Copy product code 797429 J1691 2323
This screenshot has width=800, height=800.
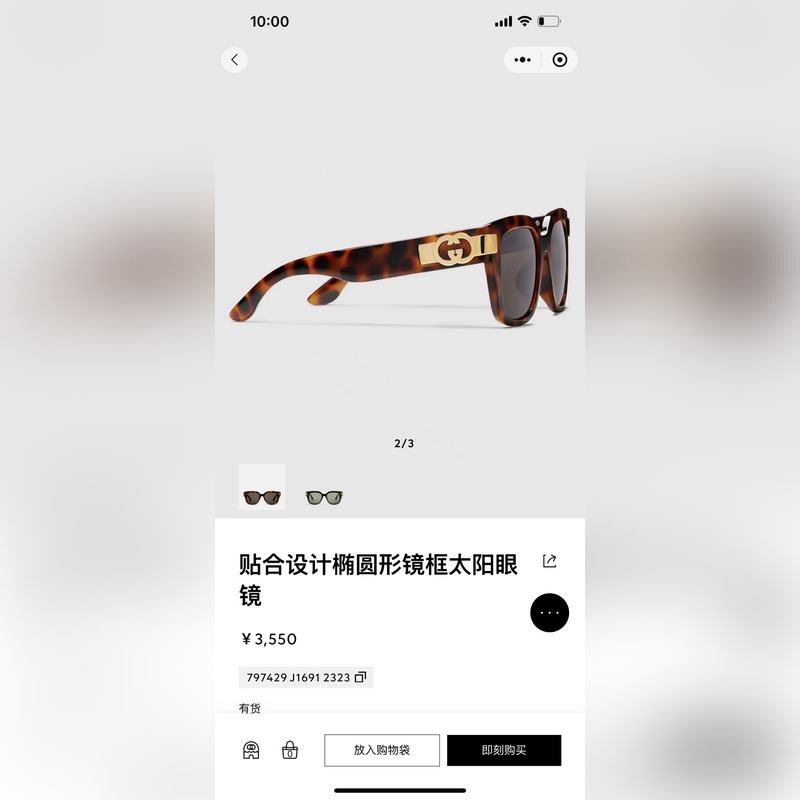[361, 677]
